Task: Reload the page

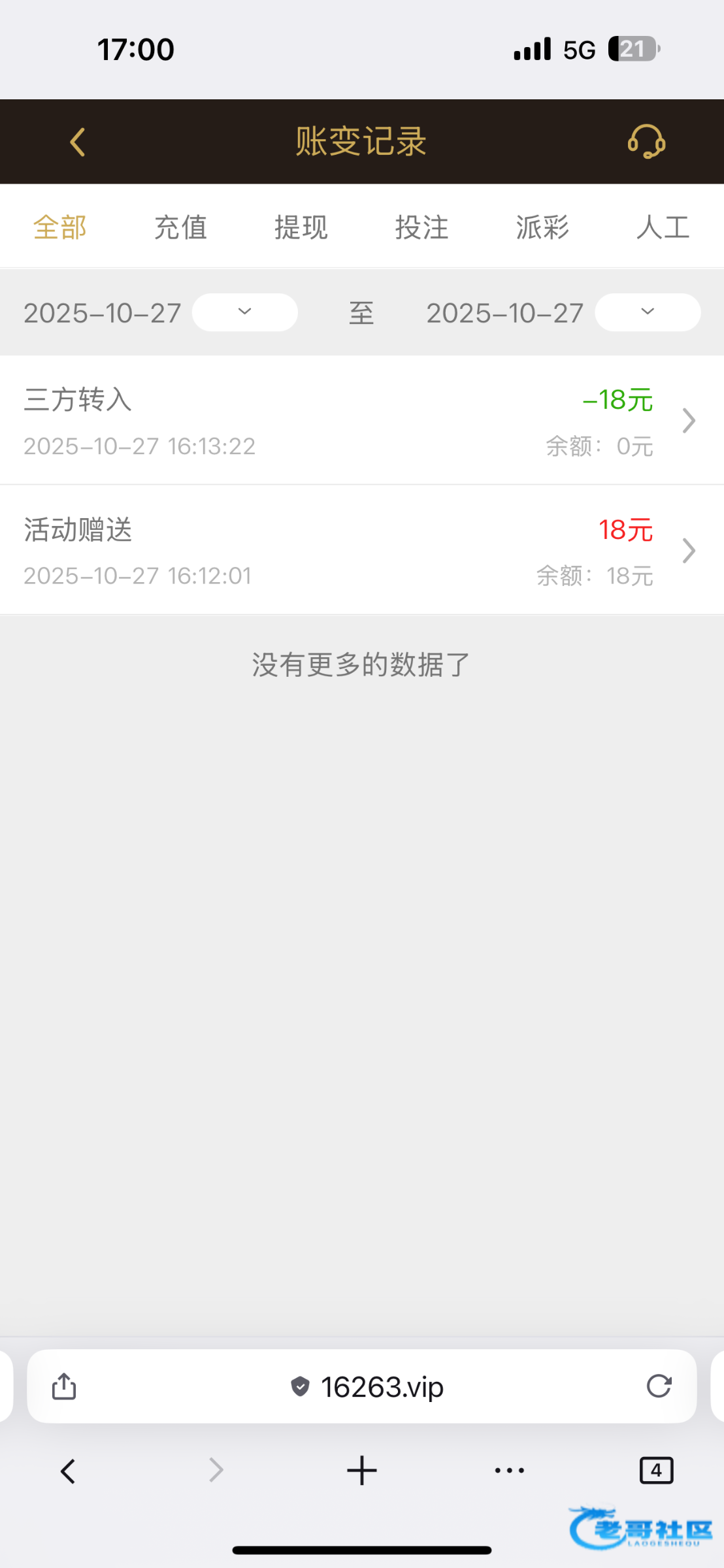Action: pos(659,1386)
